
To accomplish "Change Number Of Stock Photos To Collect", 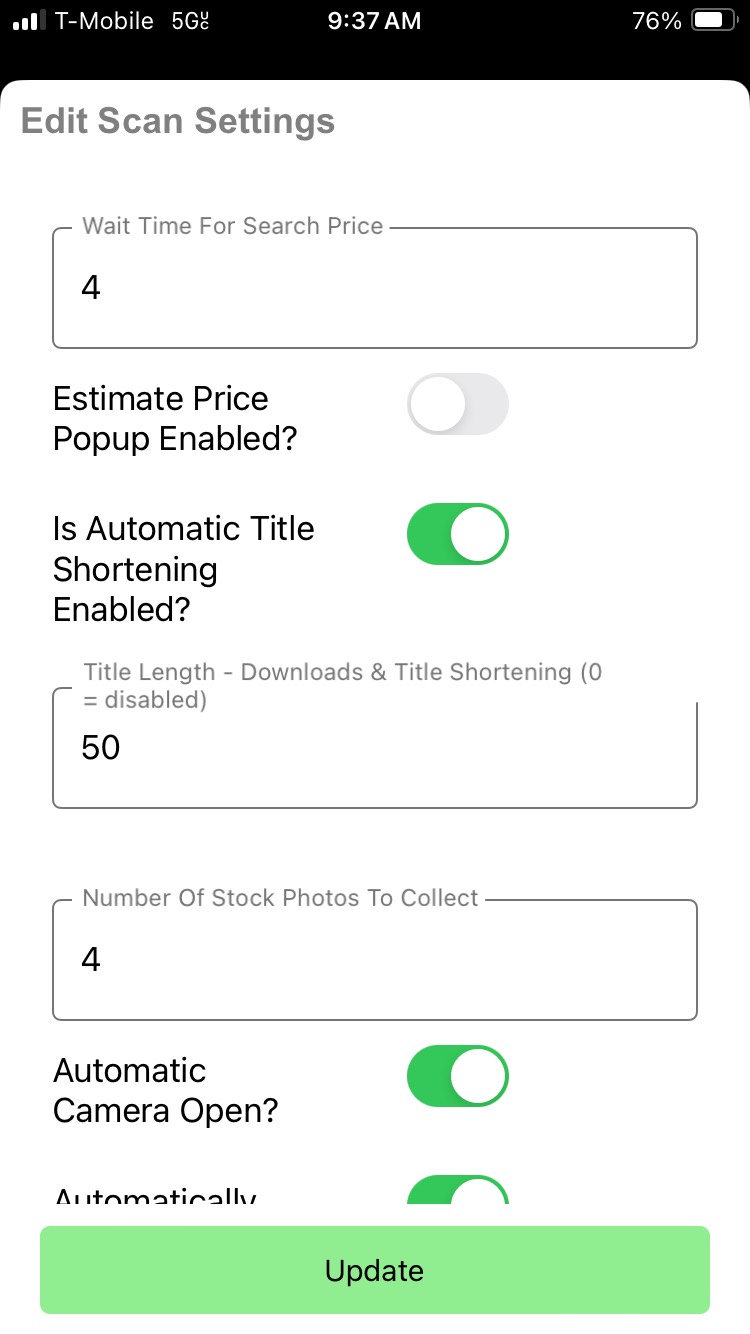I will 374,961.
